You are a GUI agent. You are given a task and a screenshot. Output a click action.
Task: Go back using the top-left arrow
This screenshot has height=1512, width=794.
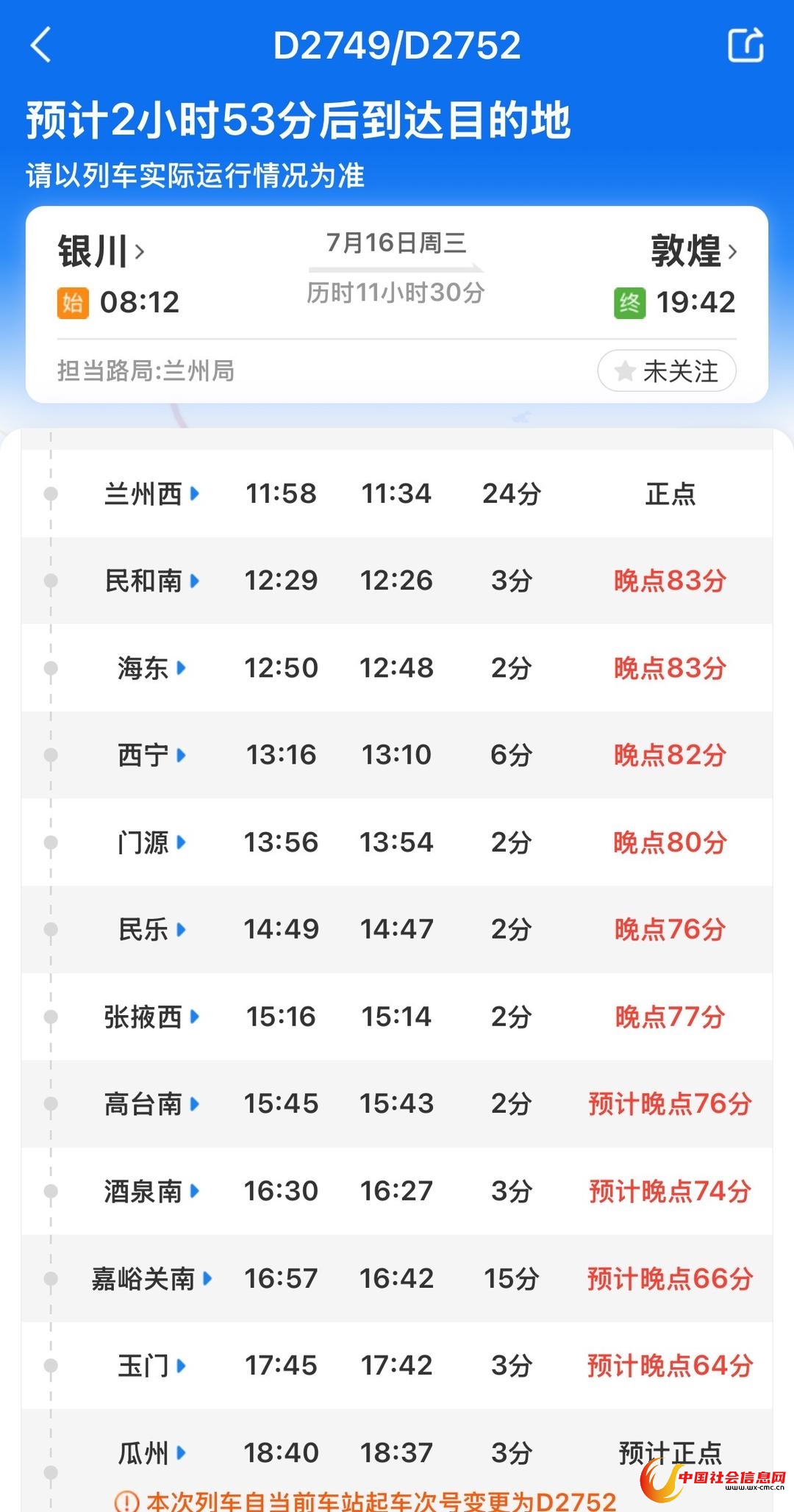click(41, 45)
